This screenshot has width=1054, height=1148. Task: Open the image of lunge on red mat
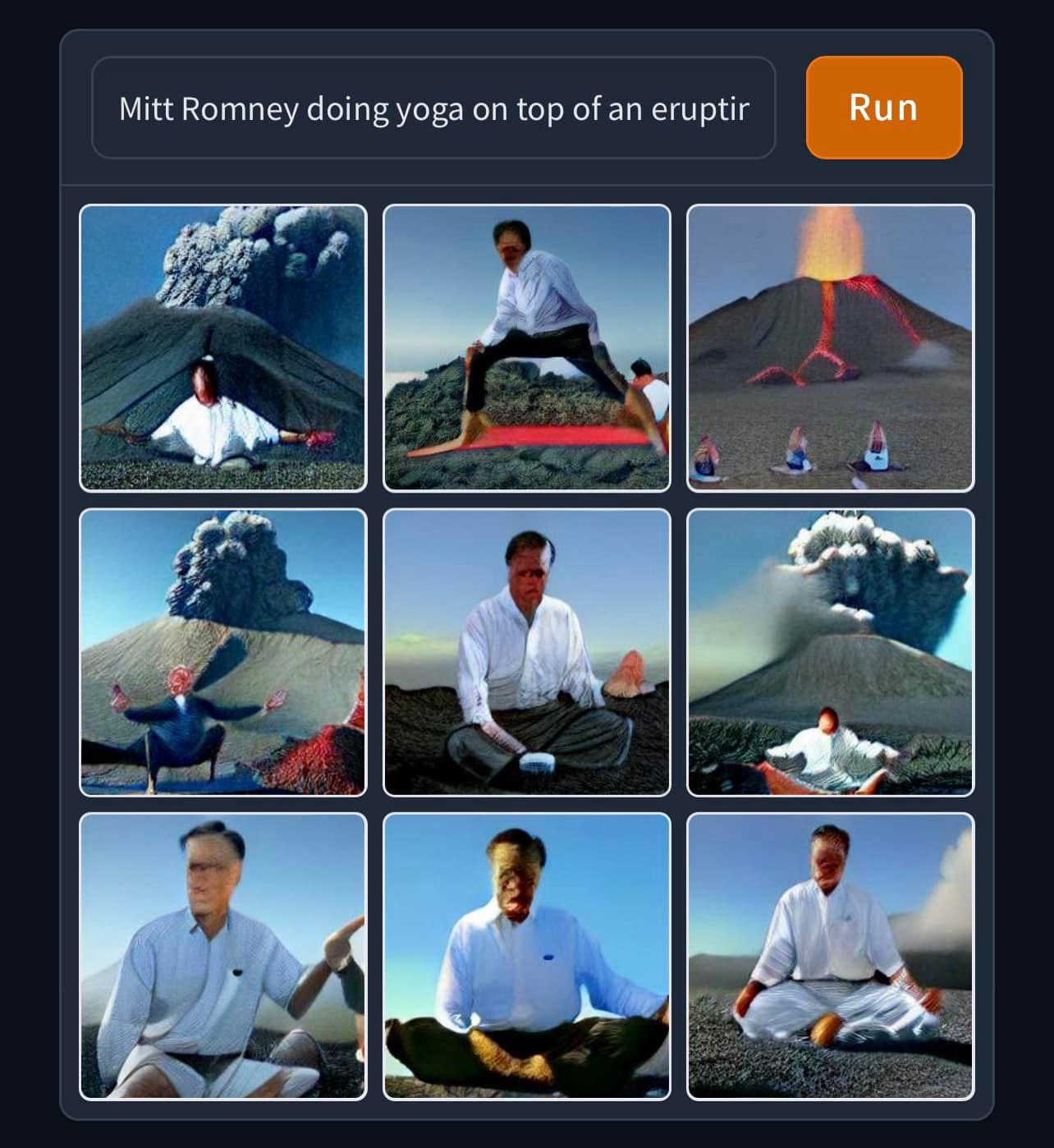pos(526,348)
